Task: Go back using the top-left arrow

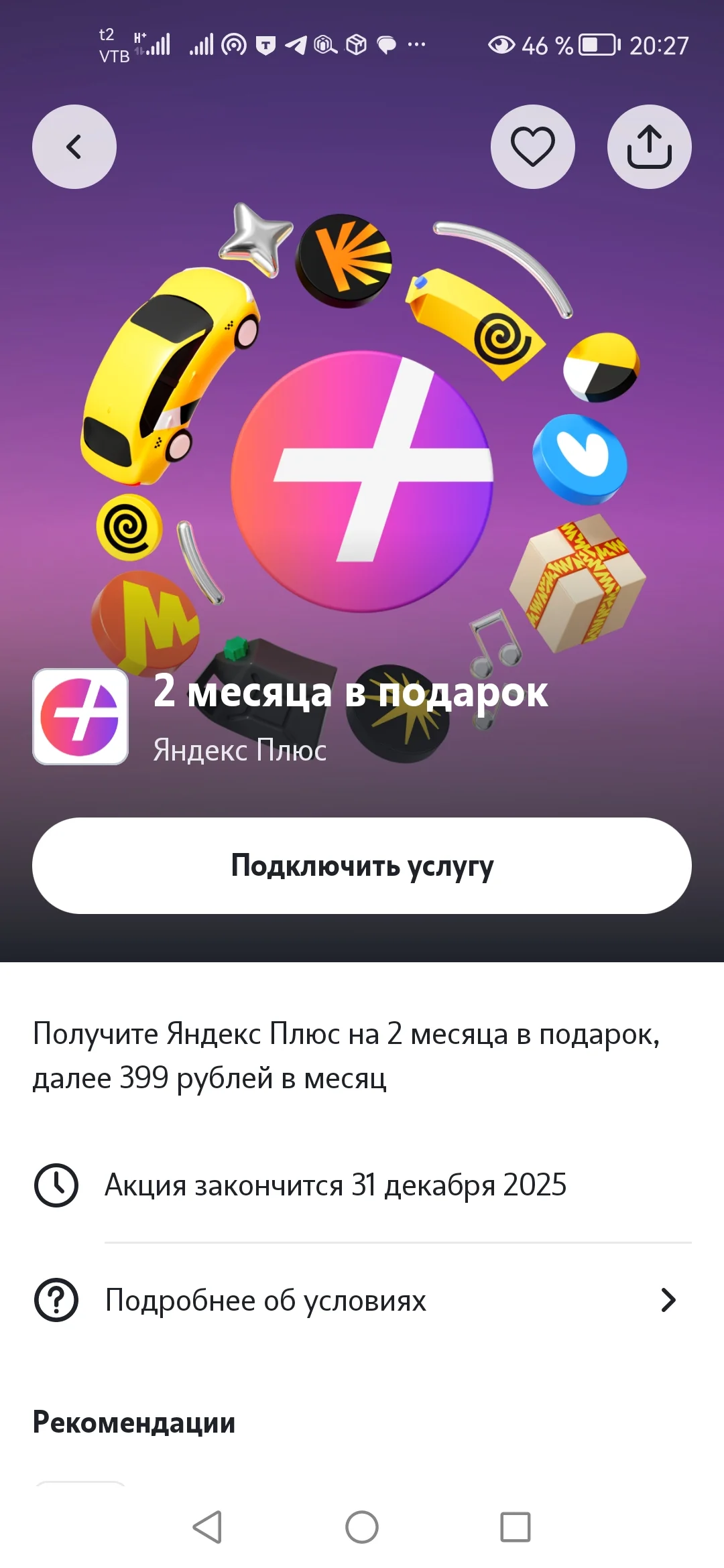Action: pyautogui.click(x=74, y=147)
